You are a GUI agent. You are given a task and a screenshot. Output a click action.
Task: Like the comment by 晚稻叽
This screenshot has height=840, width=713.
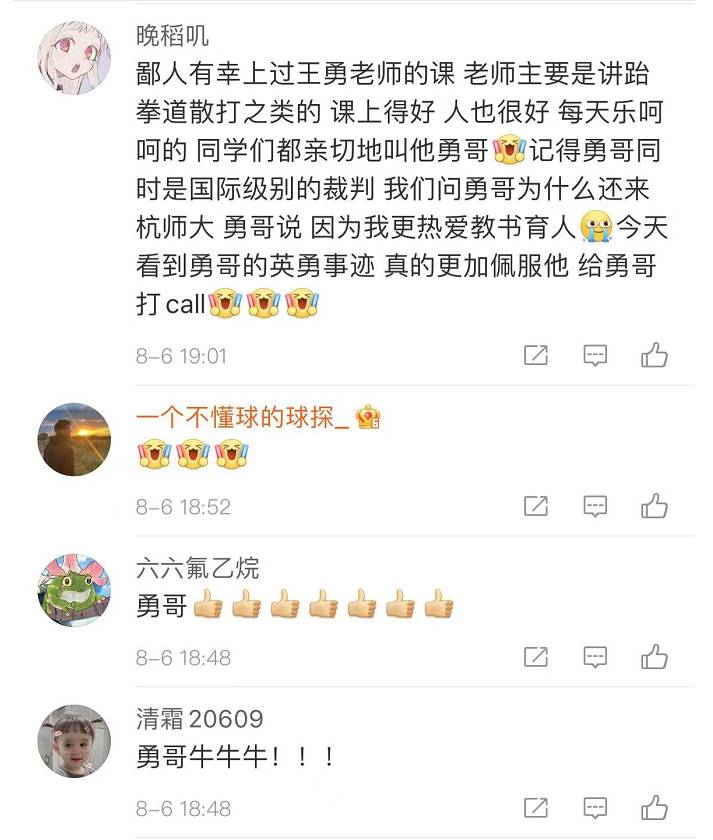(655, 355)
